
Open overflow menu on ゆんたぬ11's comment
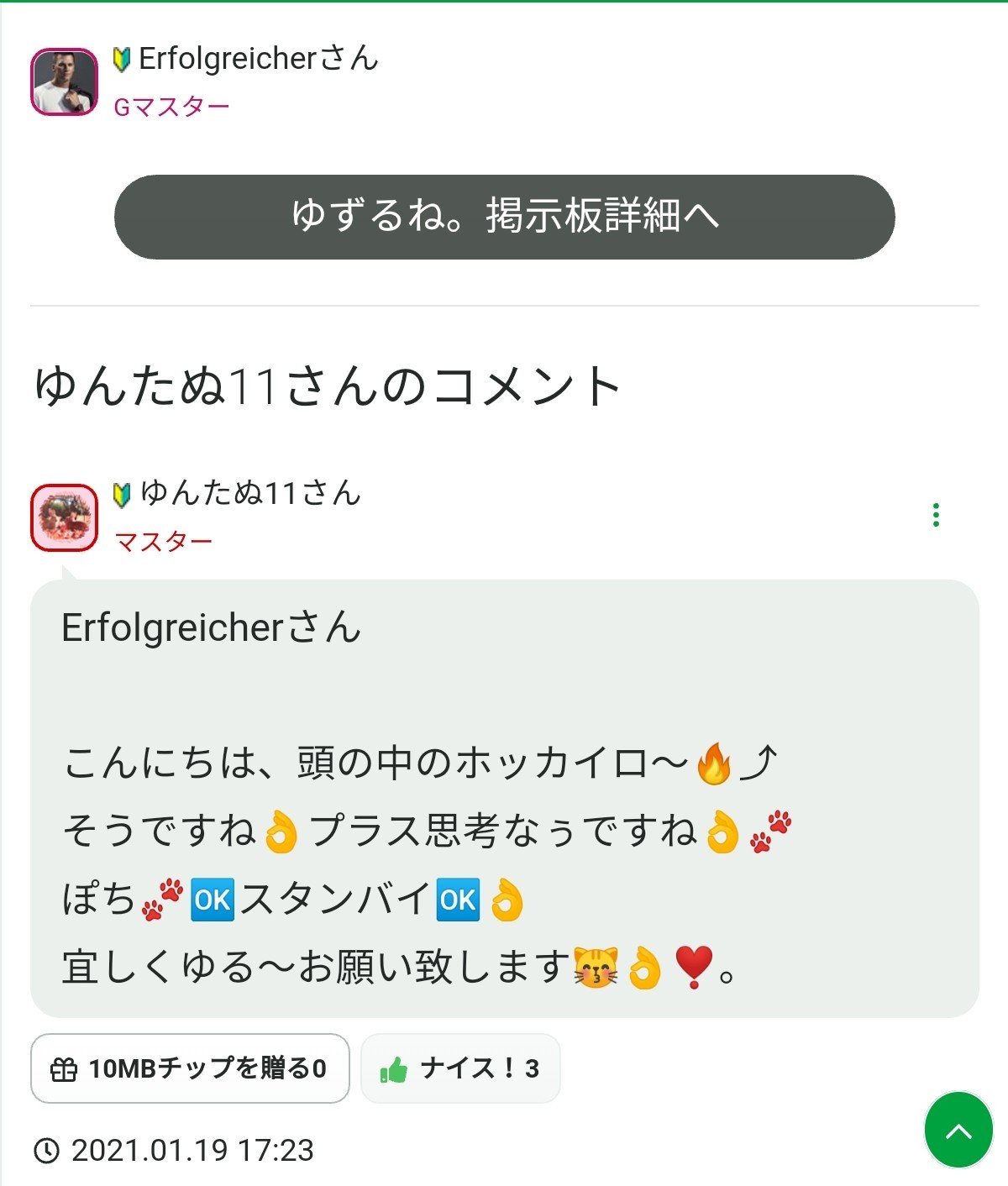pyautogui.click(x=936, y=515)
